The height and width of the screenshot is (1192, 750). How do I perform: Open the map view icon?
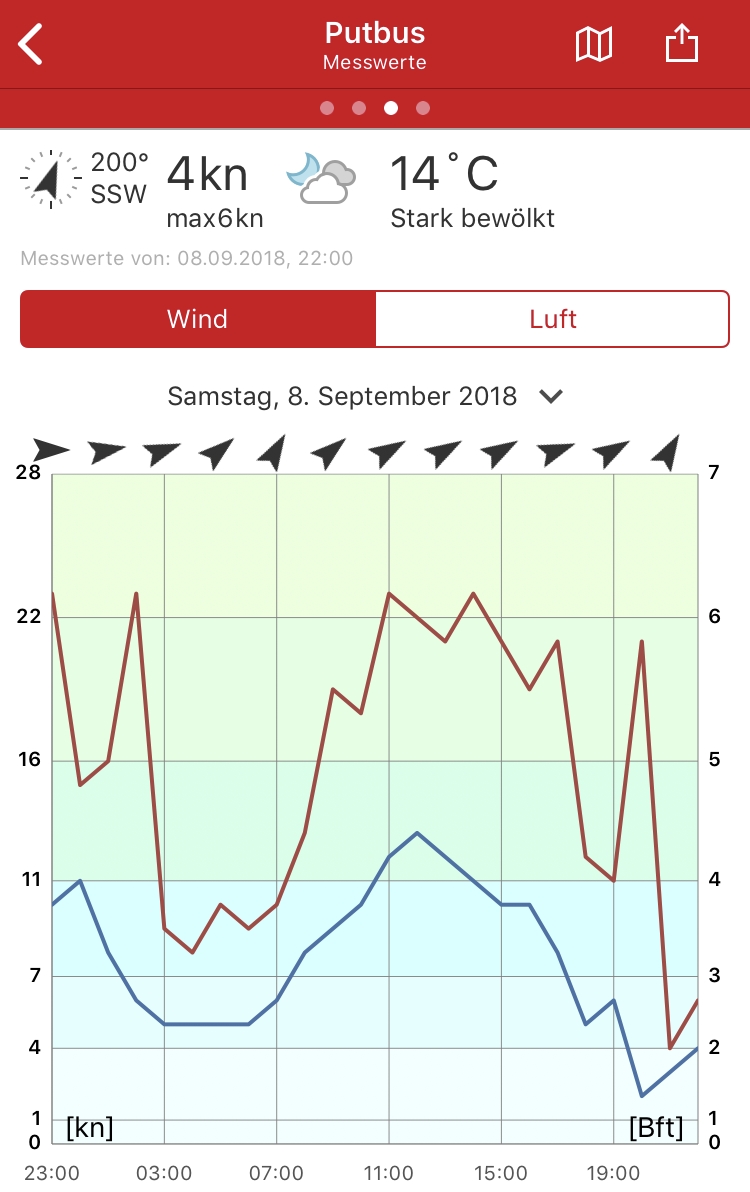pyautogui.click(x=593, y=45)
